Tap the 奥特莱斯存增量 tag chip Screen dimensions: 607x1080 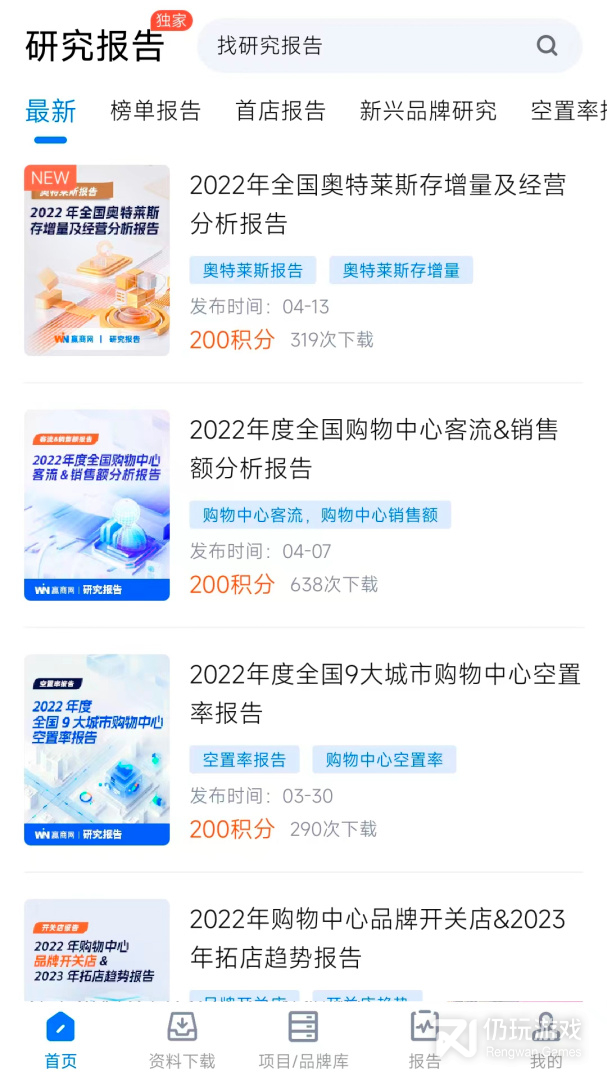tap(401, 270)
